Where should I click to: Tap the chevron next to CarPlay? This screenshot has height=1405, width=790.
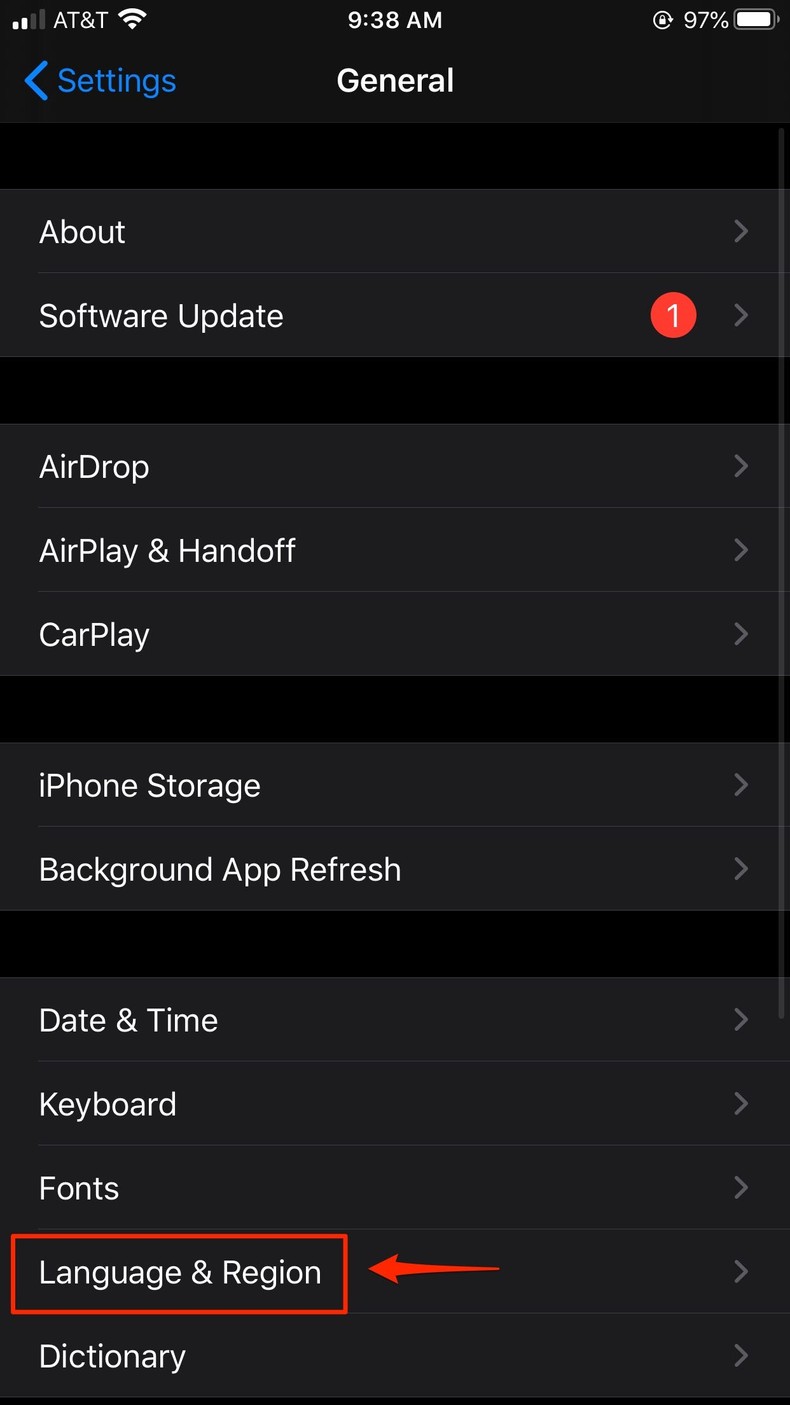[x=741, y=634]
